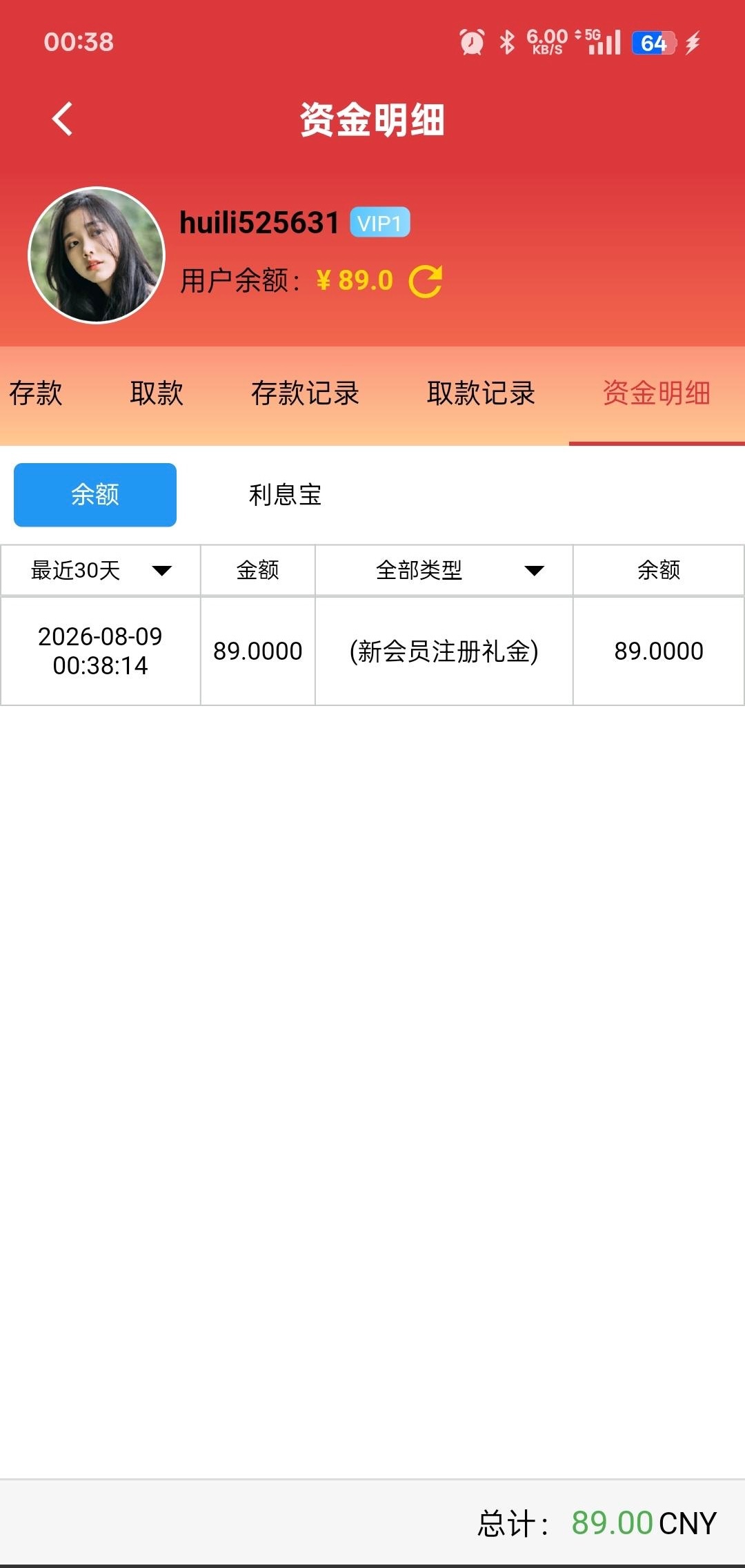Refresh the user balance

pyautogui.click(x=426, y=281)
